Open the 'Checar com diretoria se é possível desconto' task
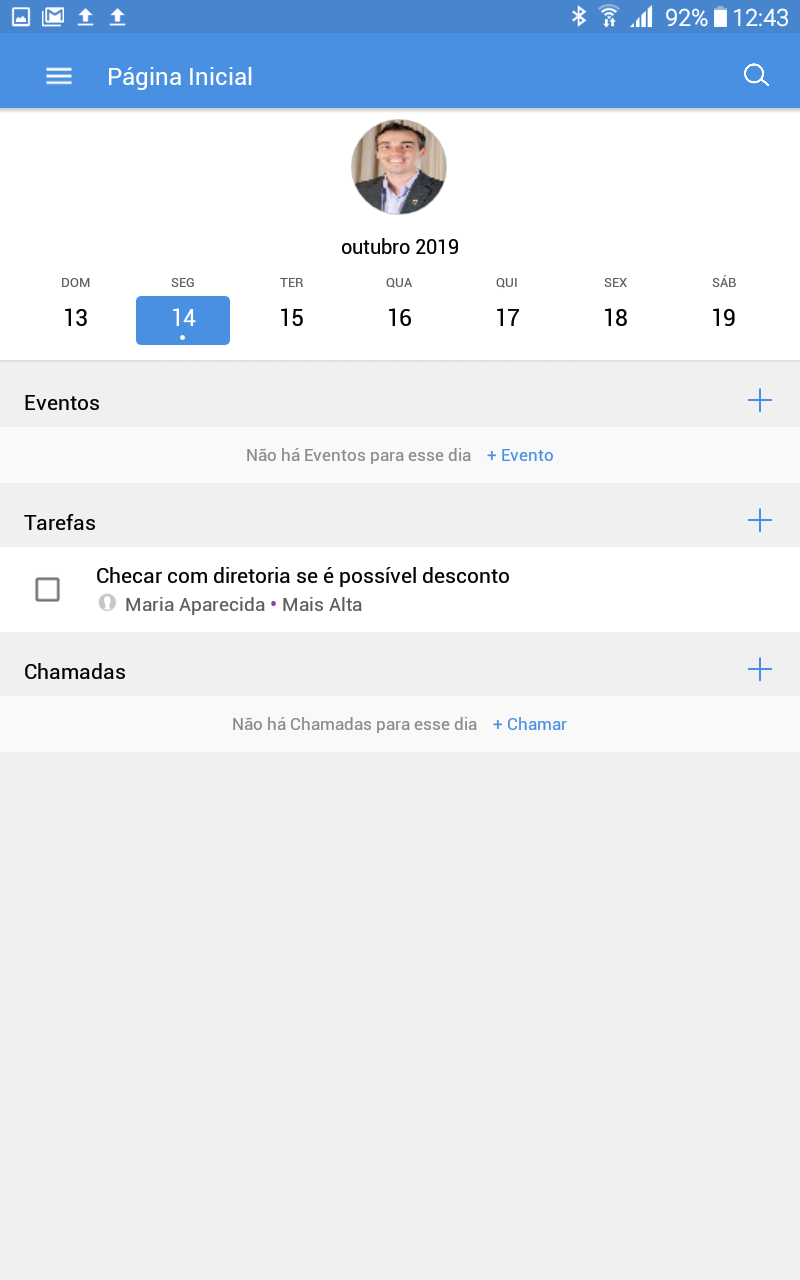The height and width of the screenshot is (1280, 800). [x=303, y=577]
